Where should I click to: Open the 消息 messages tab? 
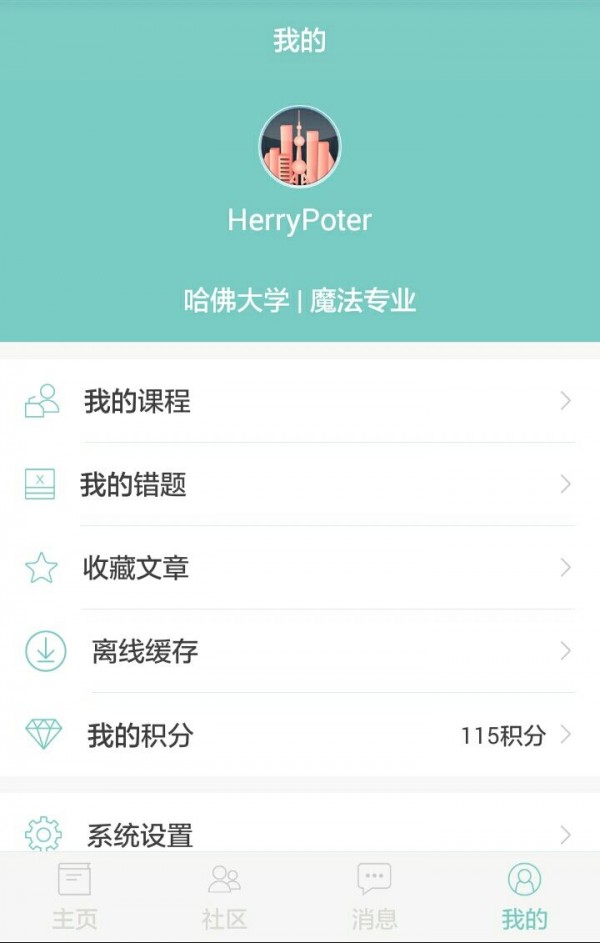coord(374,896)
